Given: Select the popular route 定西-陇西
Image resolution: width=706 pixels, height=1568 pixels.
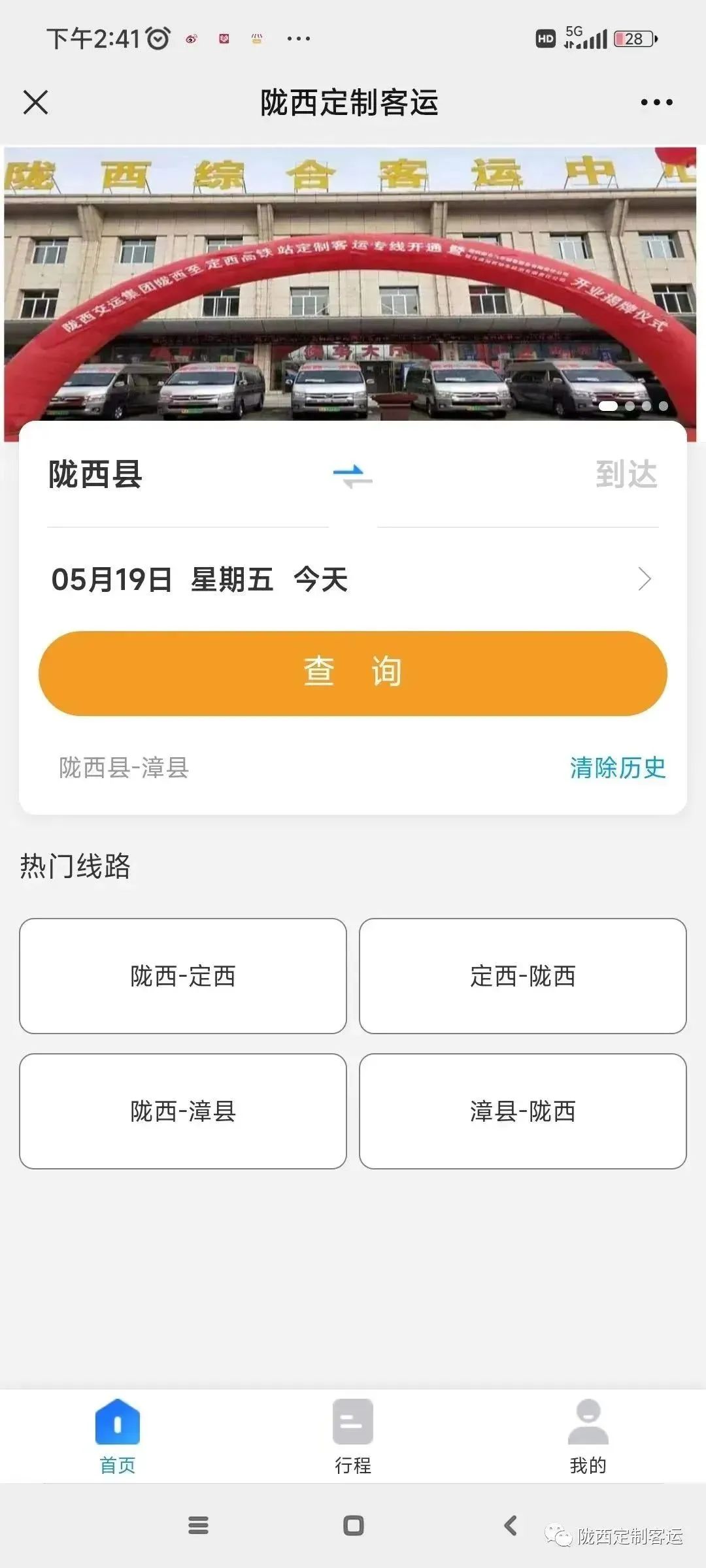Looking at the screenshot, I should point(523,976).
